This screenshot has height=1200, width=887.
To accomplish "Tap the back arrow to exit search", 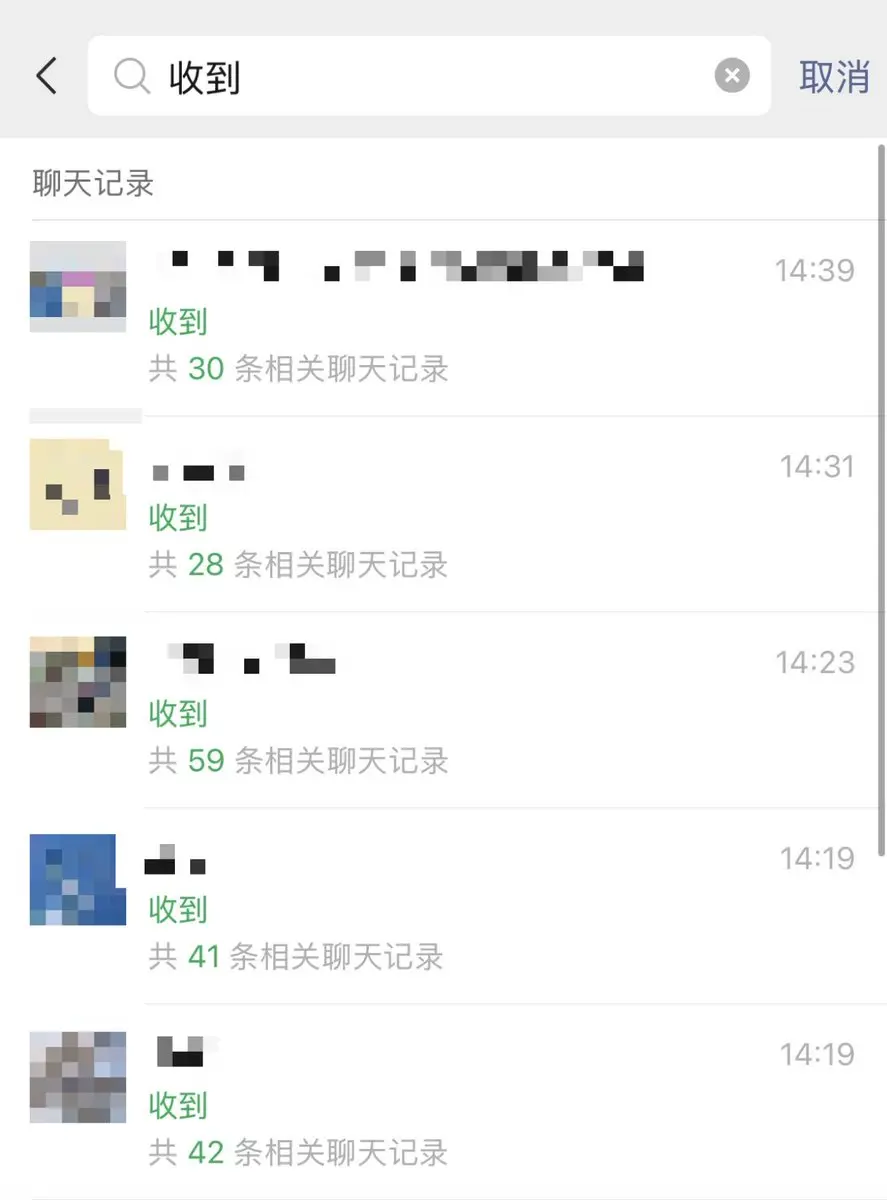I will point(46,75).
